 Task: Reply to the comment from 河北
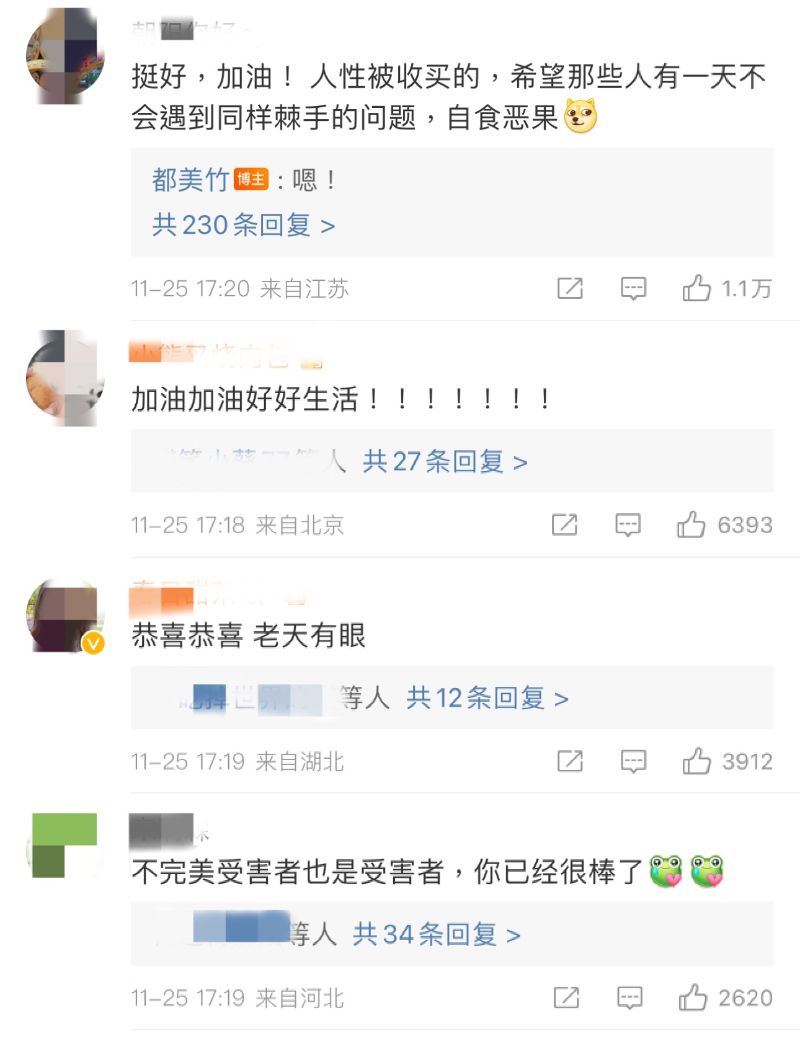coord(630,998)
